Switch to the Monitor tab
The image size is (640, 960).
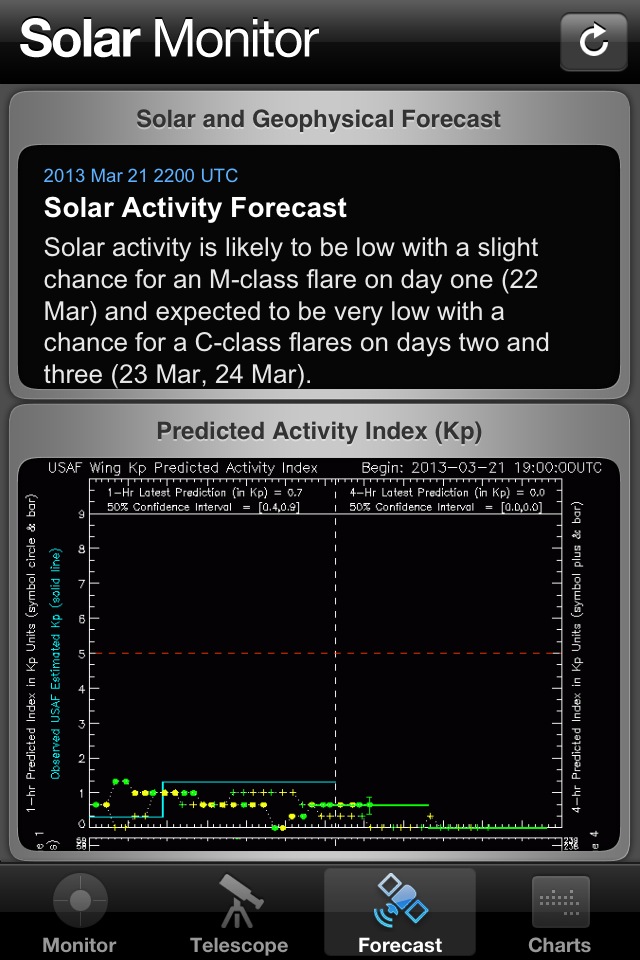[79, 914]
